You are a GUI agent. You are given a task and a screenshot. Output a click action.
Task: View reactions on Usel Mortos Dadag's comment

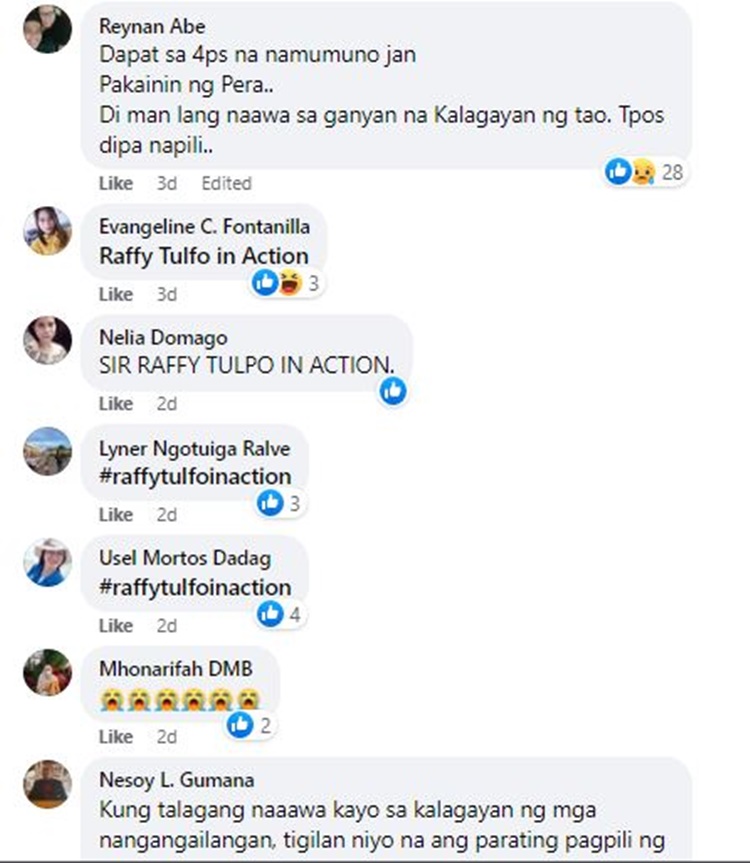click(280, 614)
